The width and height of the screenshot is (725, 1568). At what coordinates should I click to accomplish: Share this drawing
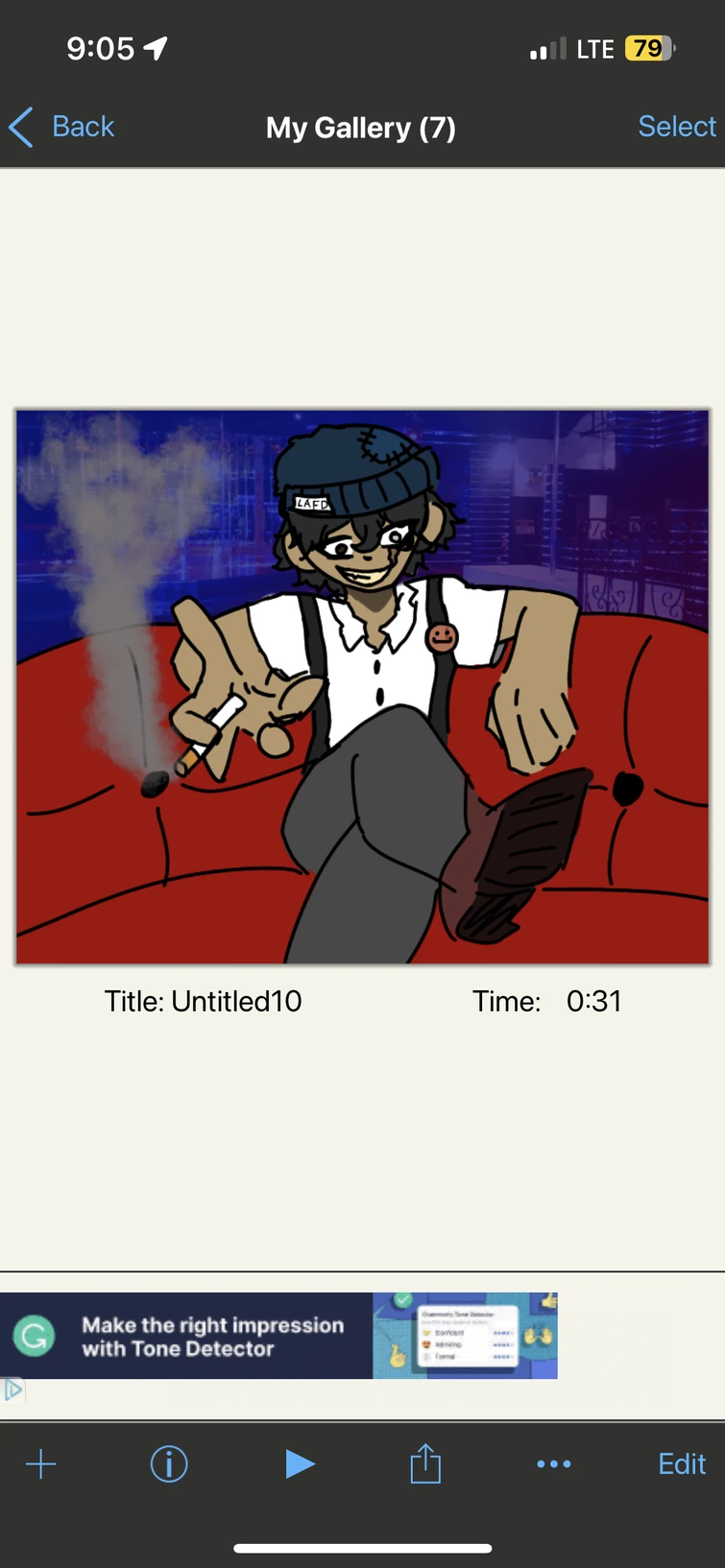(425, 1463)
